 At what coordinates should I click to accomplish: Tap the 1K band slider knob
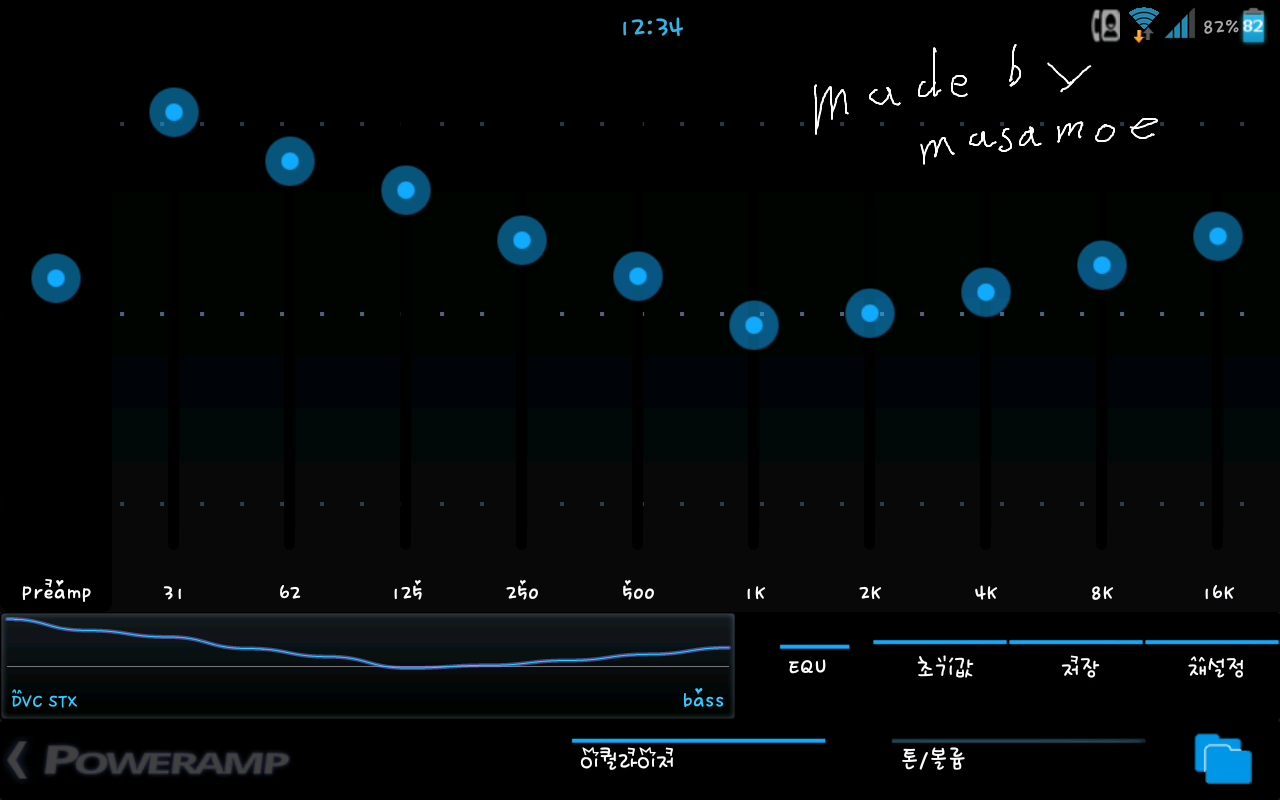tap(754, 325)
